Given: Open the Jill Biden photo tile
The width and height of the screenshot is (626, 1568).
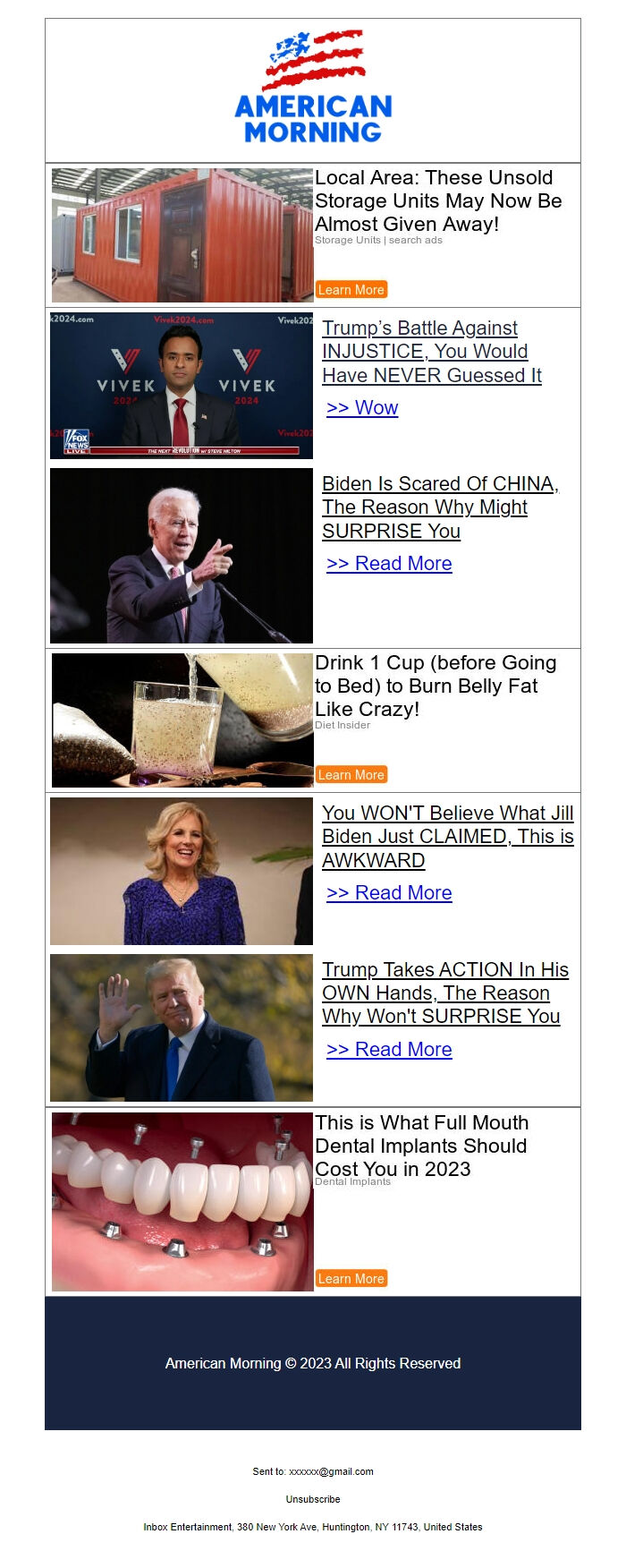Looking at the screenshot, I should (182, 872).
